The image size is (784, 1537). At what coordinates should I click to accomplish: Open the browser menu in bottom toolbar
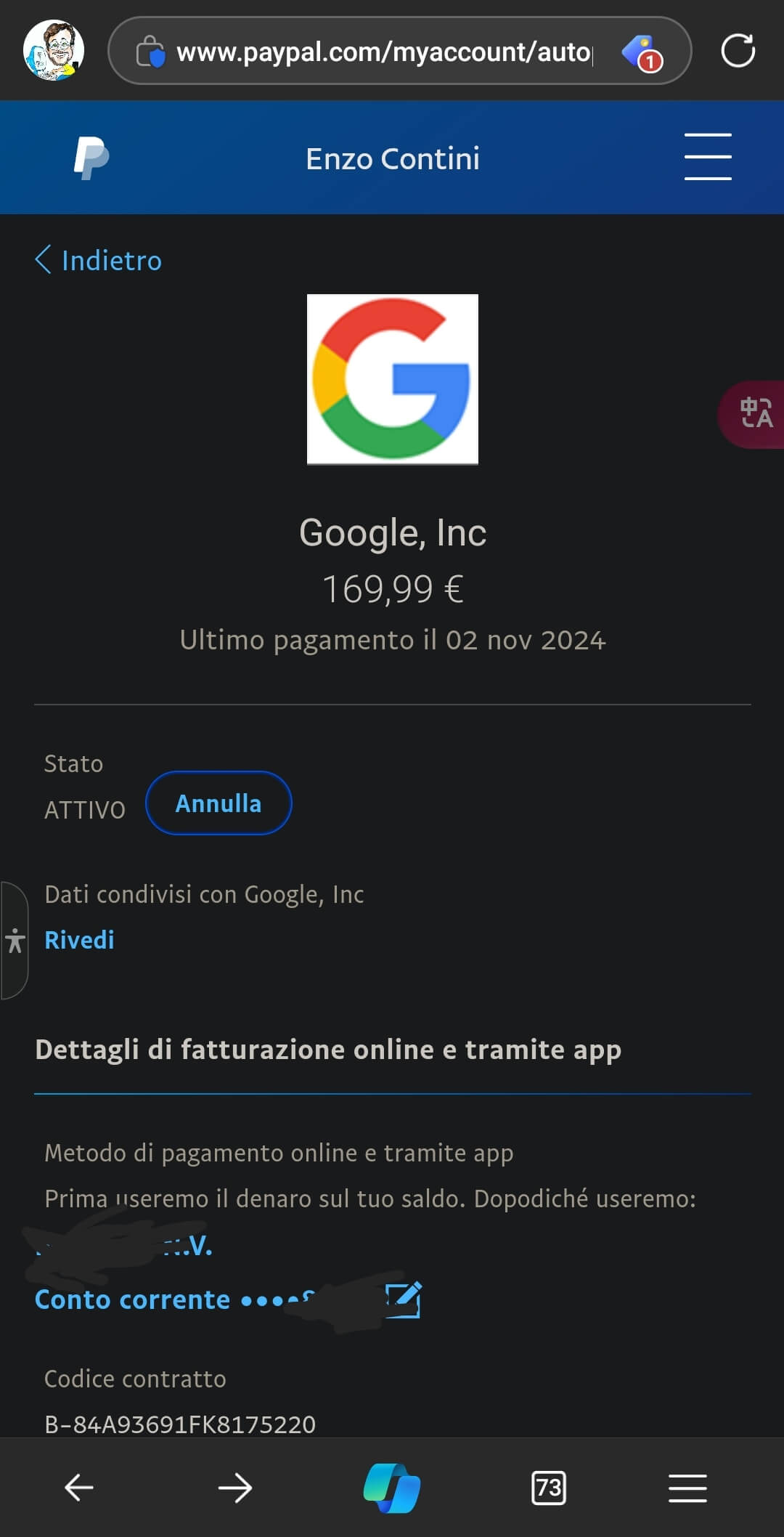tap(687, 1488)
